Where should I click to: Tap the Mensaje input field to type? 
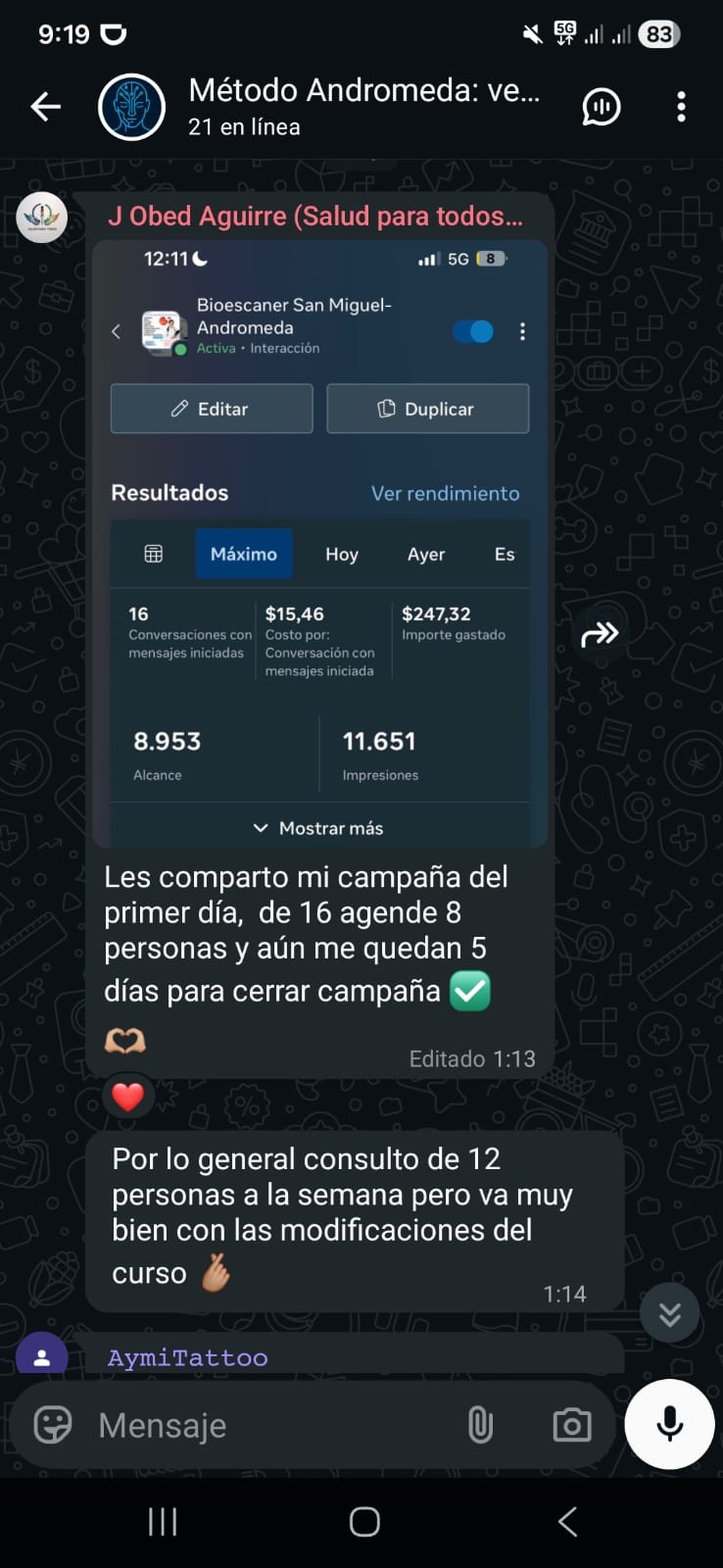245,1426
